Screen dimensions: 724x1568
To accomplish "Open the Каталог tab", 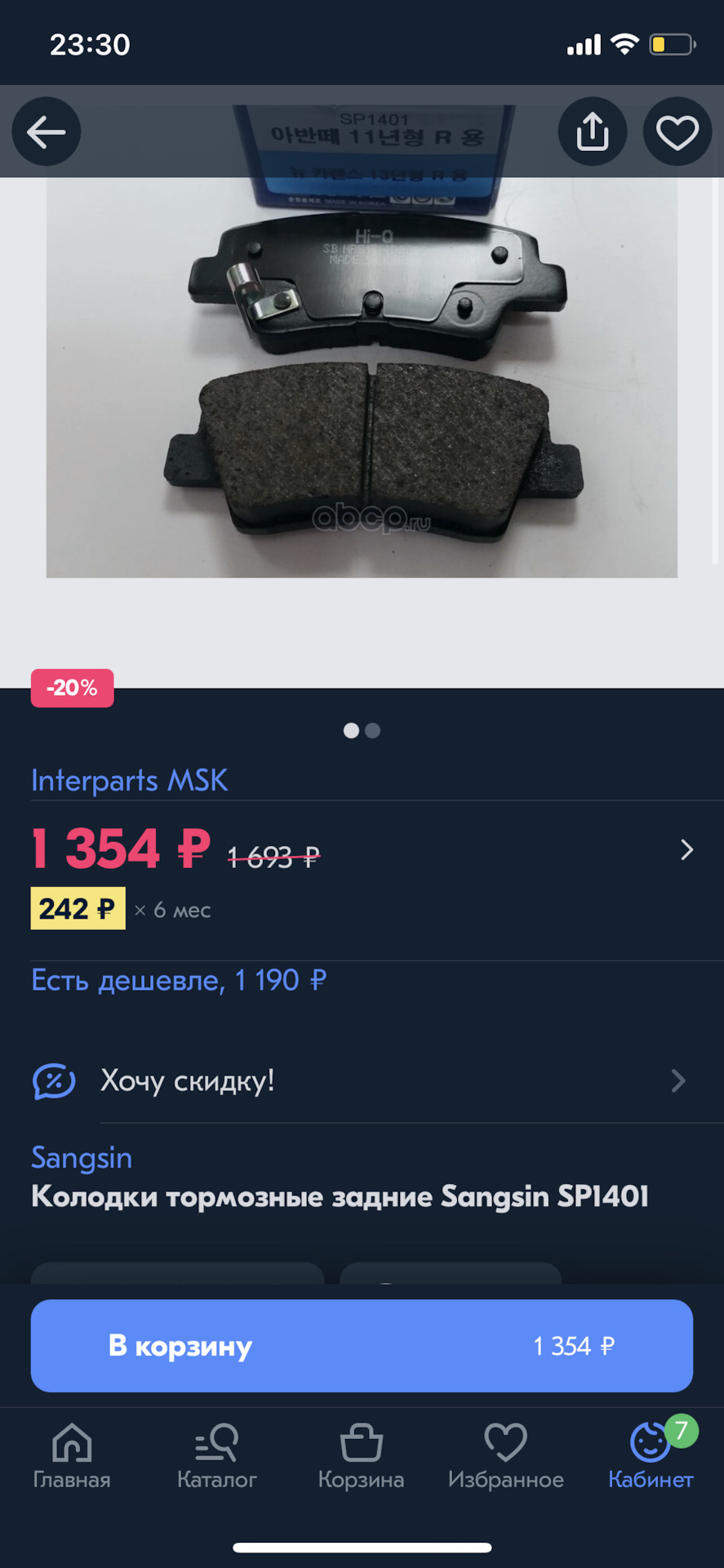I will coord(216,1456).
